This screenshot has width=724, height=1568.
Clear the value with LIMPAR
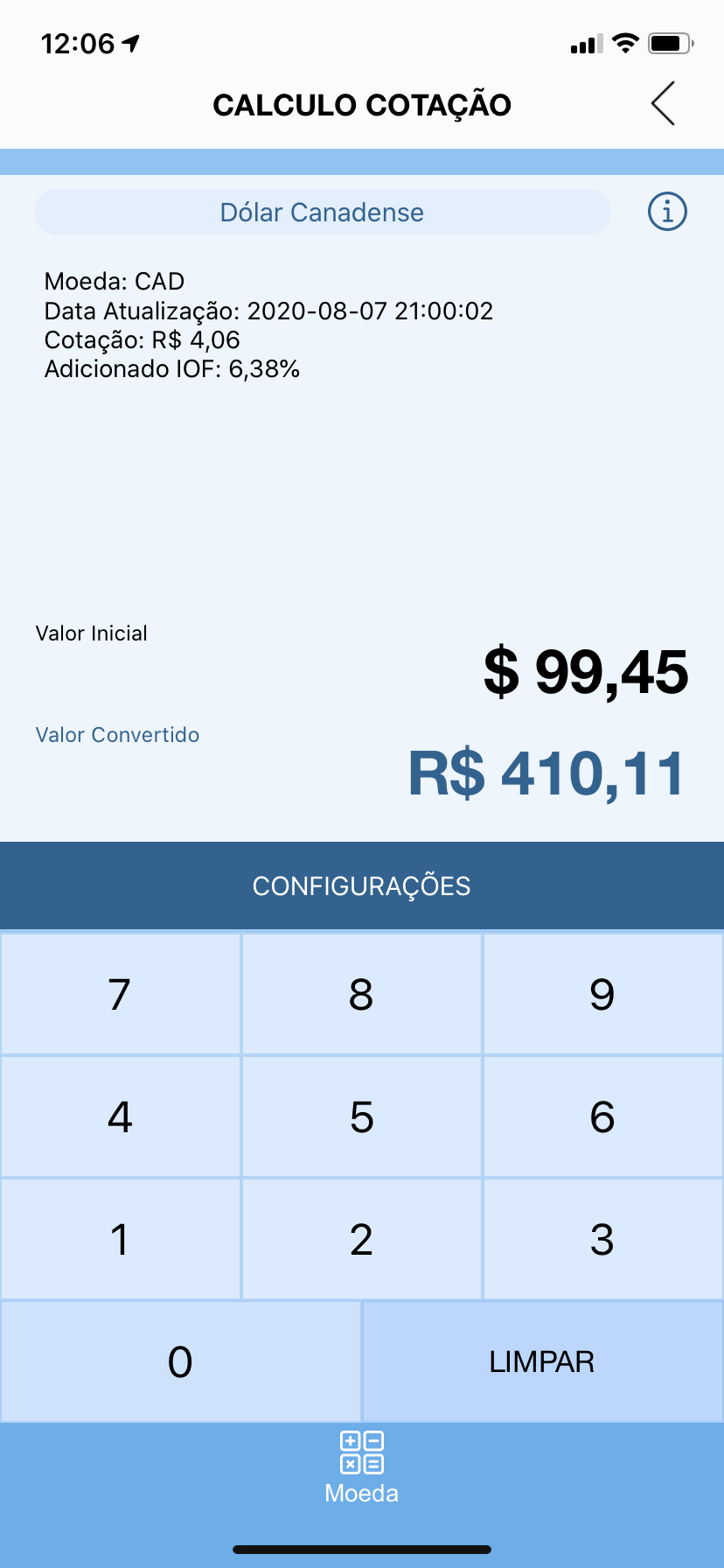pyautogui.click(x=543, y=1361)
